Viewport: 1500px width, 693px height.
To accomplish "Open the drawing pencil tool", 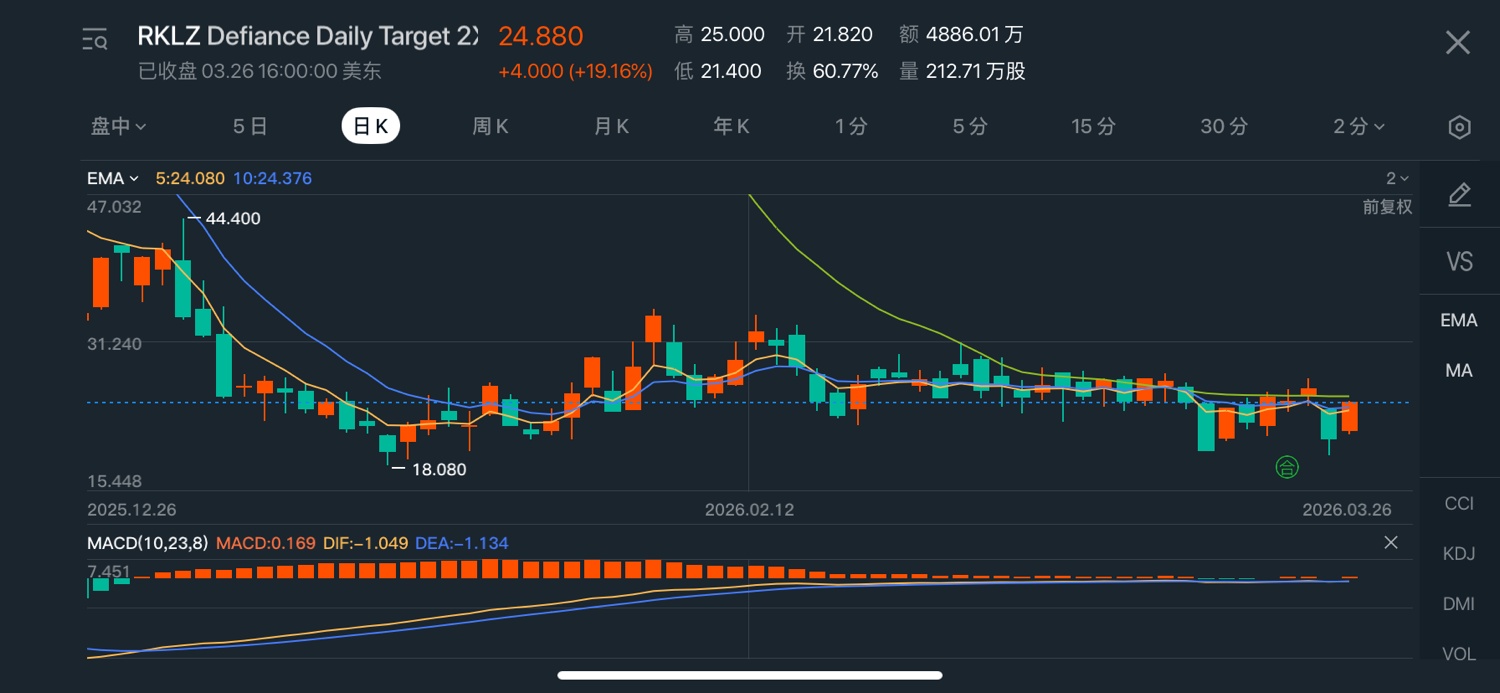I will (1459, 195).
